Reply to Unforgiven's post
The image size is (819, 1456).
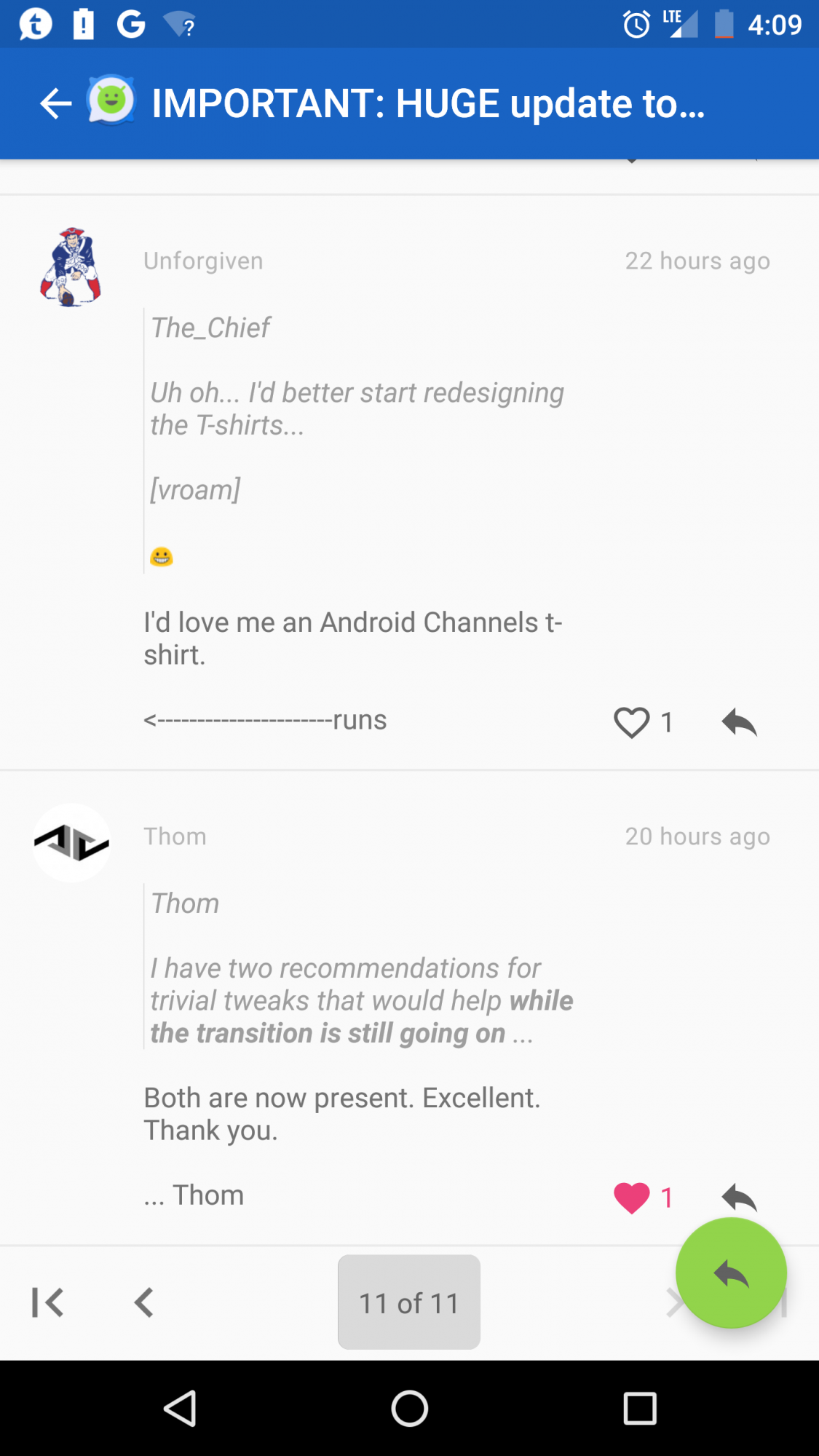pyautogui.click(x=739, y=722)
